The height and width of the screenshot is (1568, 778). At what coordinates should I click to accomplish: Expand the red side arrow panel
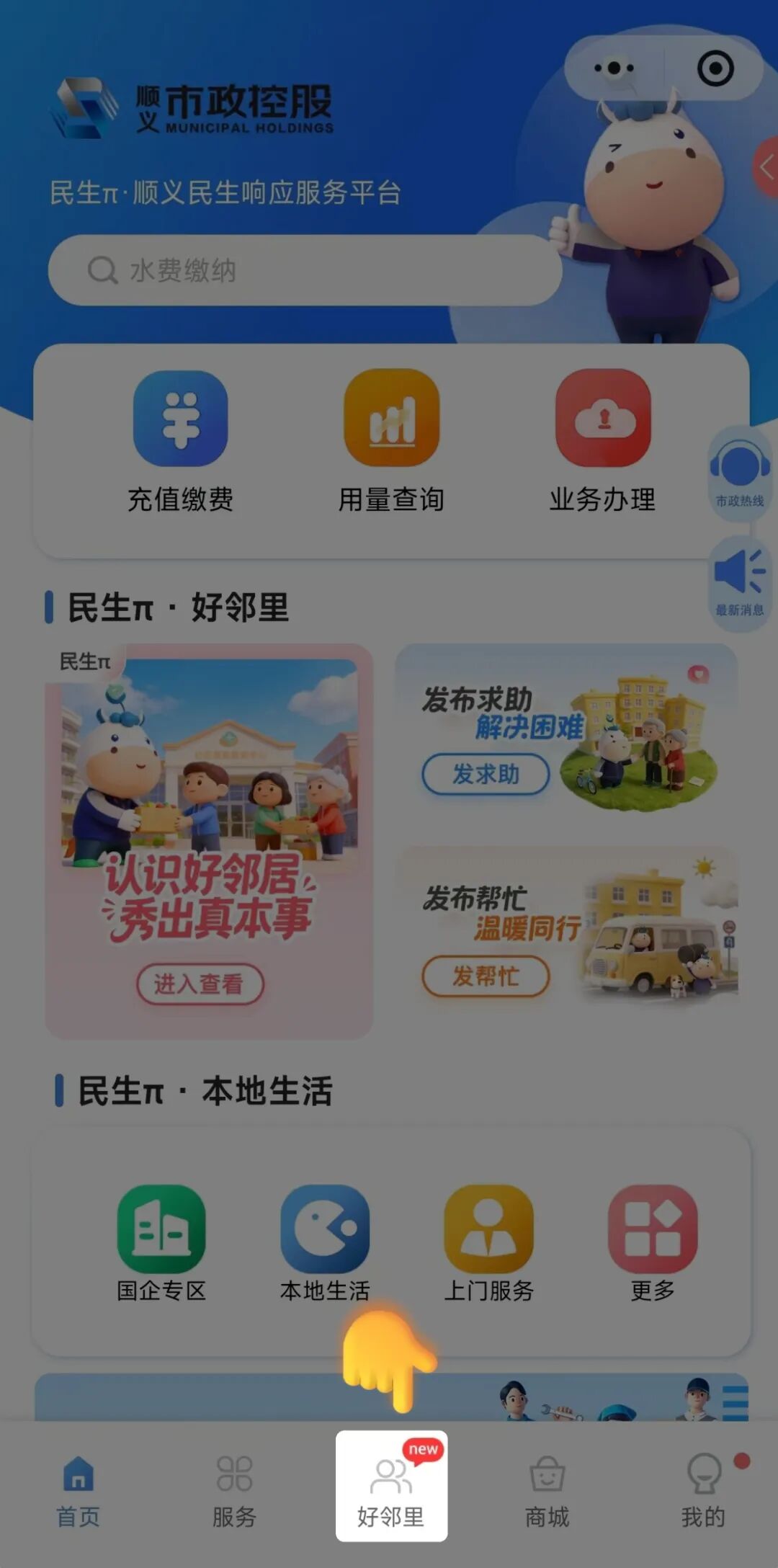pyautogui.click(x=766, y=169)
